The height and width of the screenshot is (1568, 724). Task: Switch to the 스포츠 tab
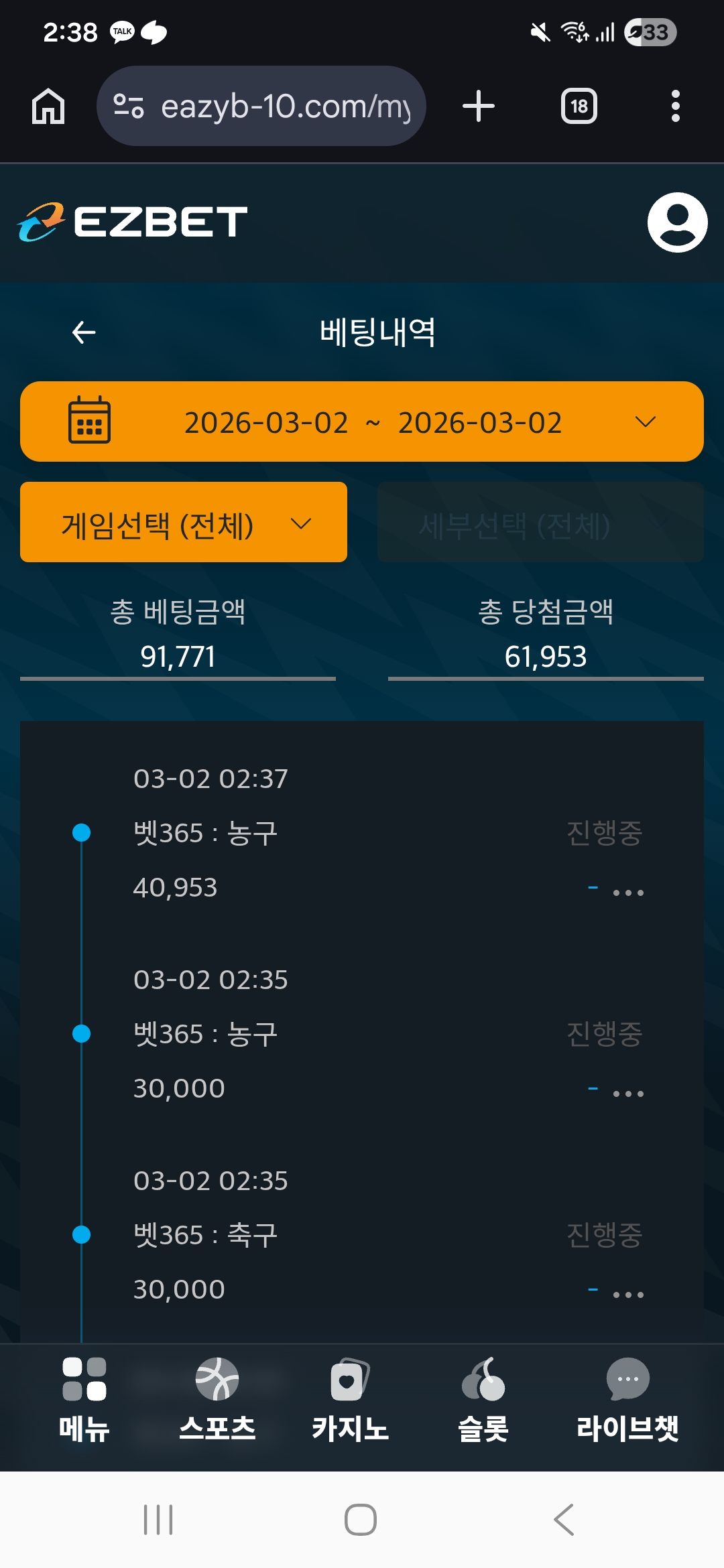[x=217, y=1399]
